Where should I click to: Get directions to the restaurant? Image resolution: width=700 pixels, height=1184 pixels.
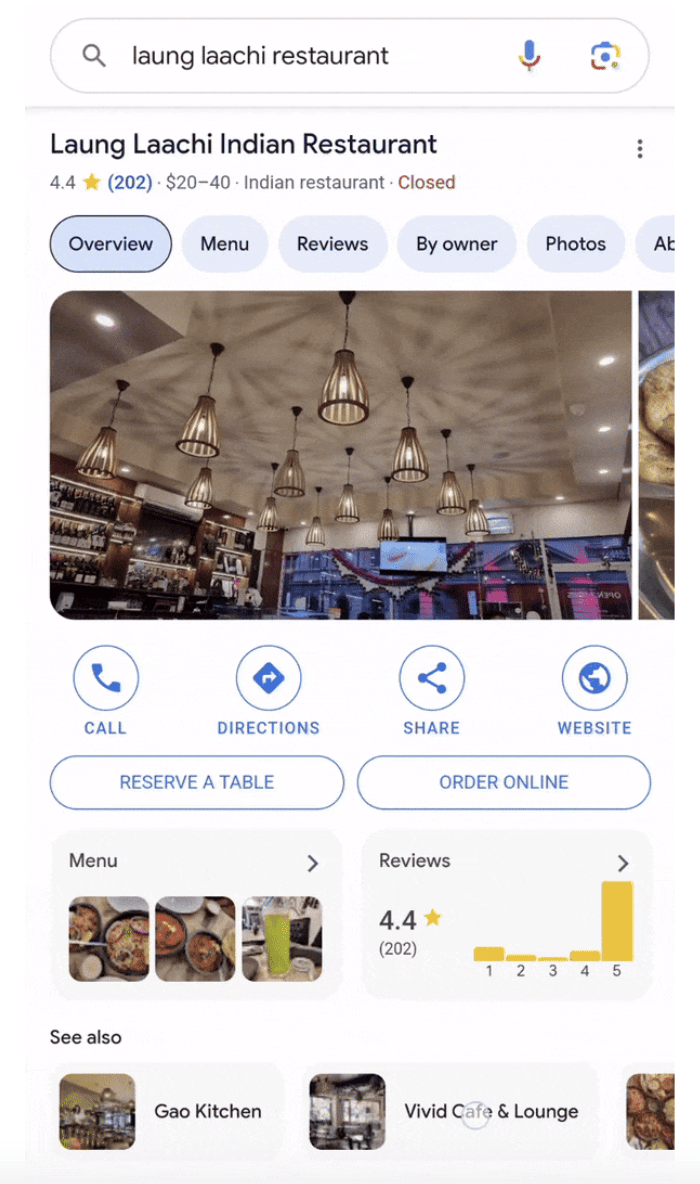268,690
